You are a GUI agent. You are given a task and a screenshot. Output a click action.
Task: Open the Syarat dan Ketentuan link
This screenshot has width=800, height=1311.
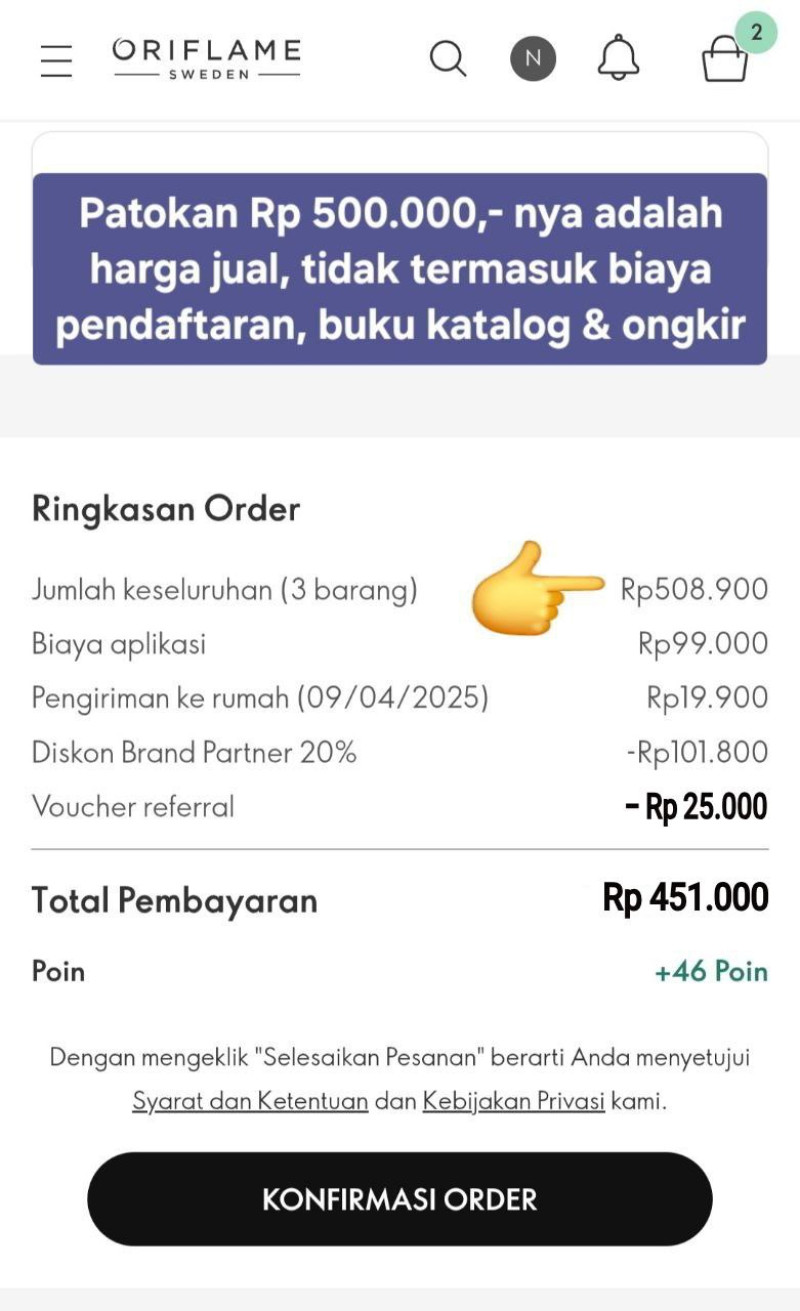coord(250,1102)
